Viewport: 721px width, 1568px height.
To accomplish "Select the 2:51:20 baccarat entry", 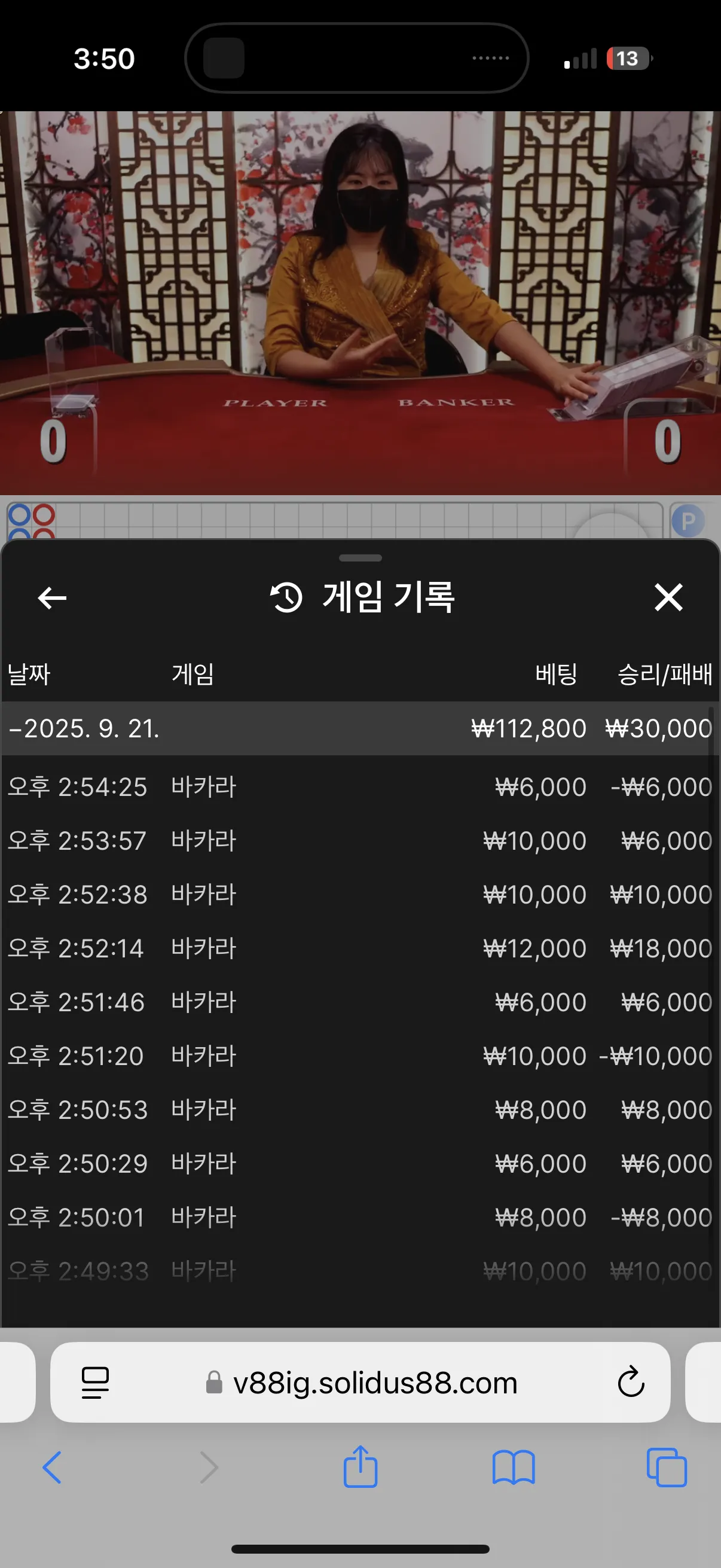I will (x=360, y=1055).
